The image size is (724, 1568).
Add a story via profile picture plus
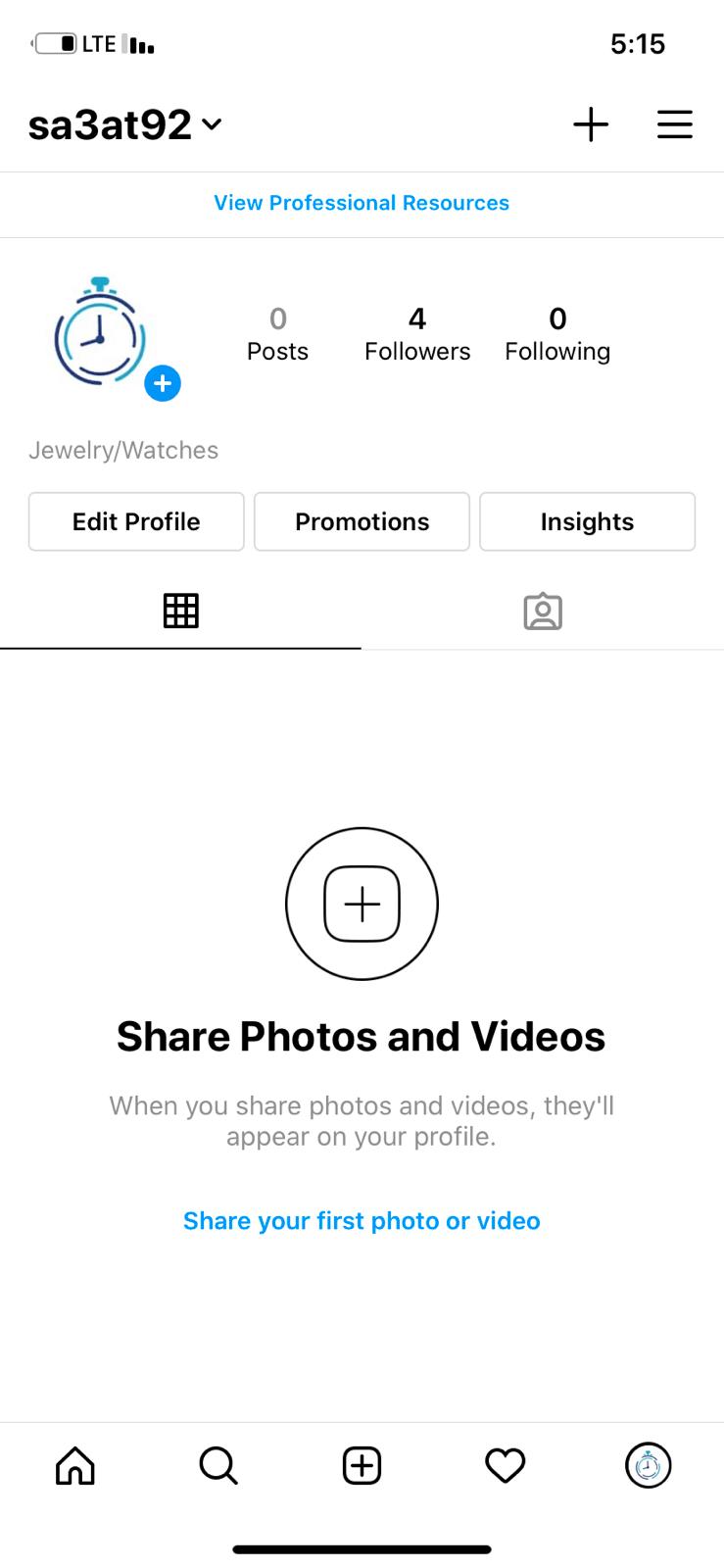(x=163, y=383)
